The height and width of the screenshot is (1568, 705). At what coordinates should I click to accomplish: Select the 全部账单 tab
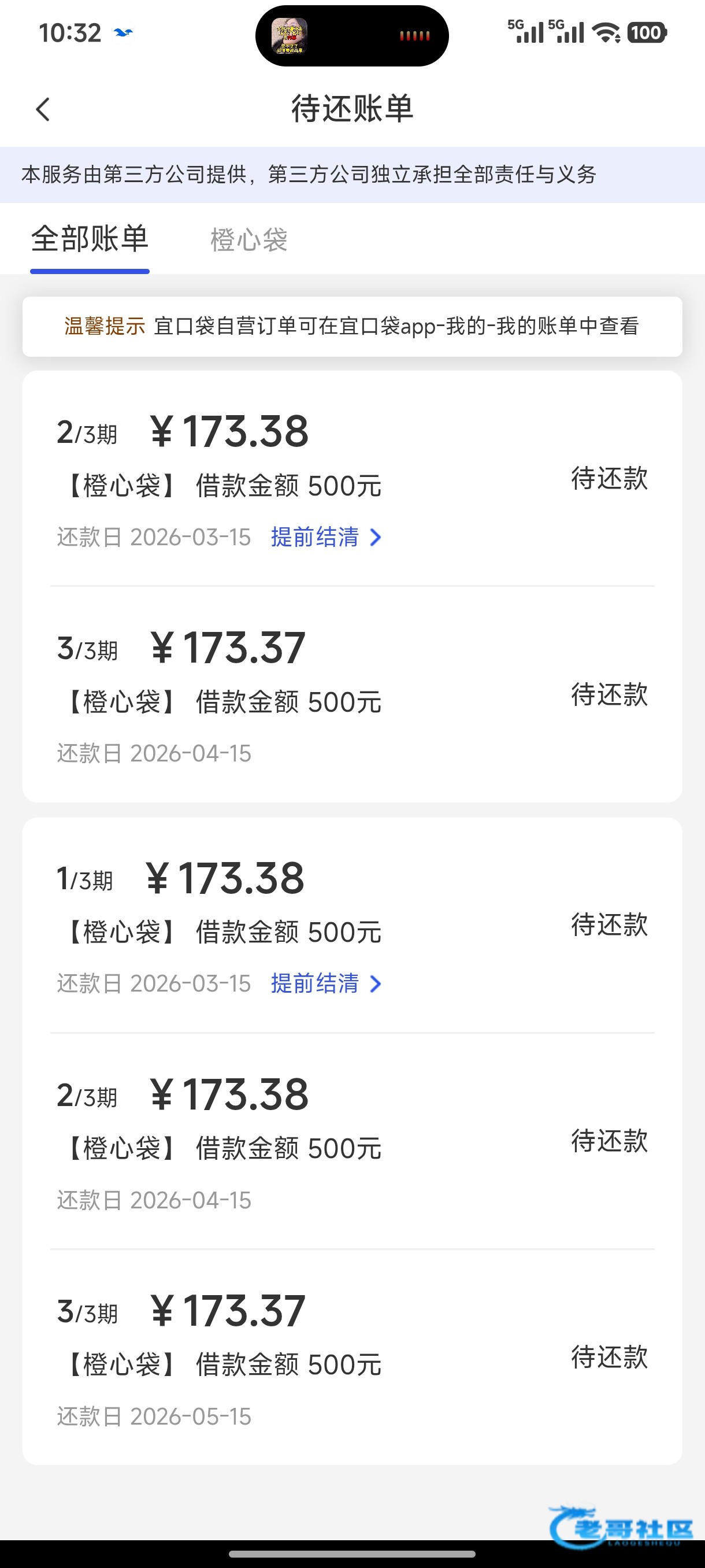90,239
